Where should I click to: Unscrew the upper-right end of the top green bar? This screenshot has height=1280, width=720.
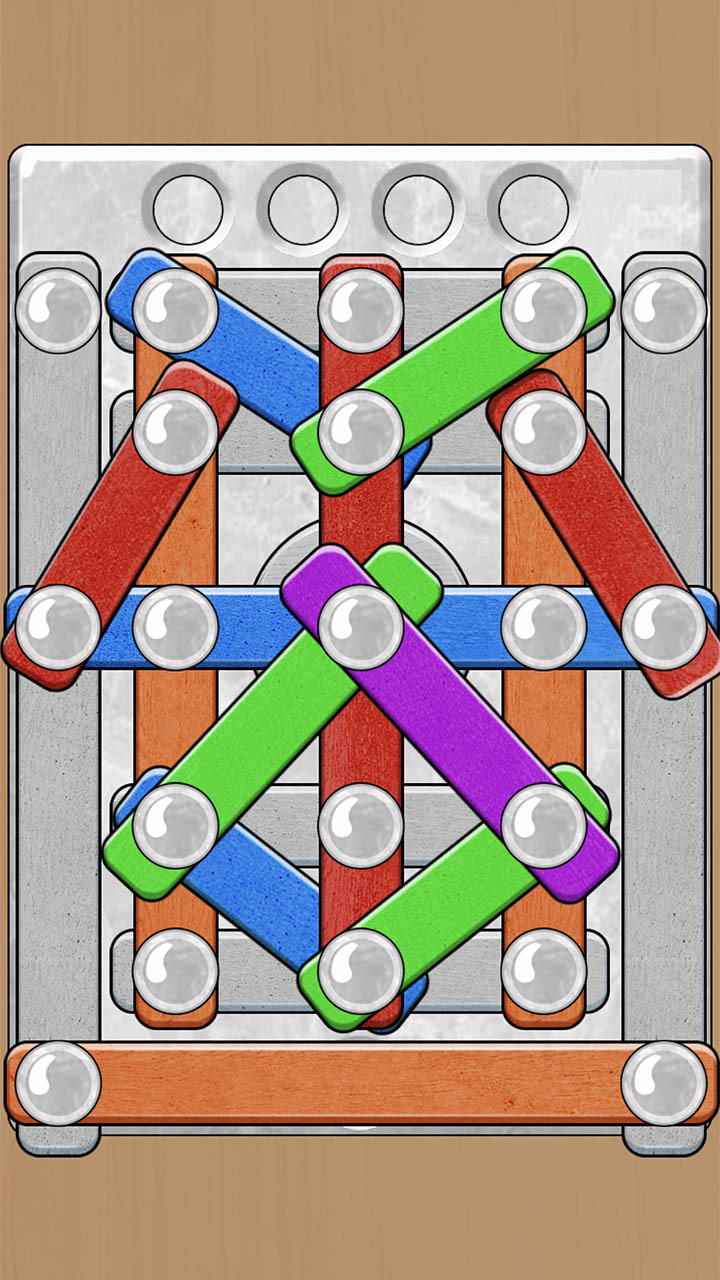pyautogui.click(x=543, y=310)
